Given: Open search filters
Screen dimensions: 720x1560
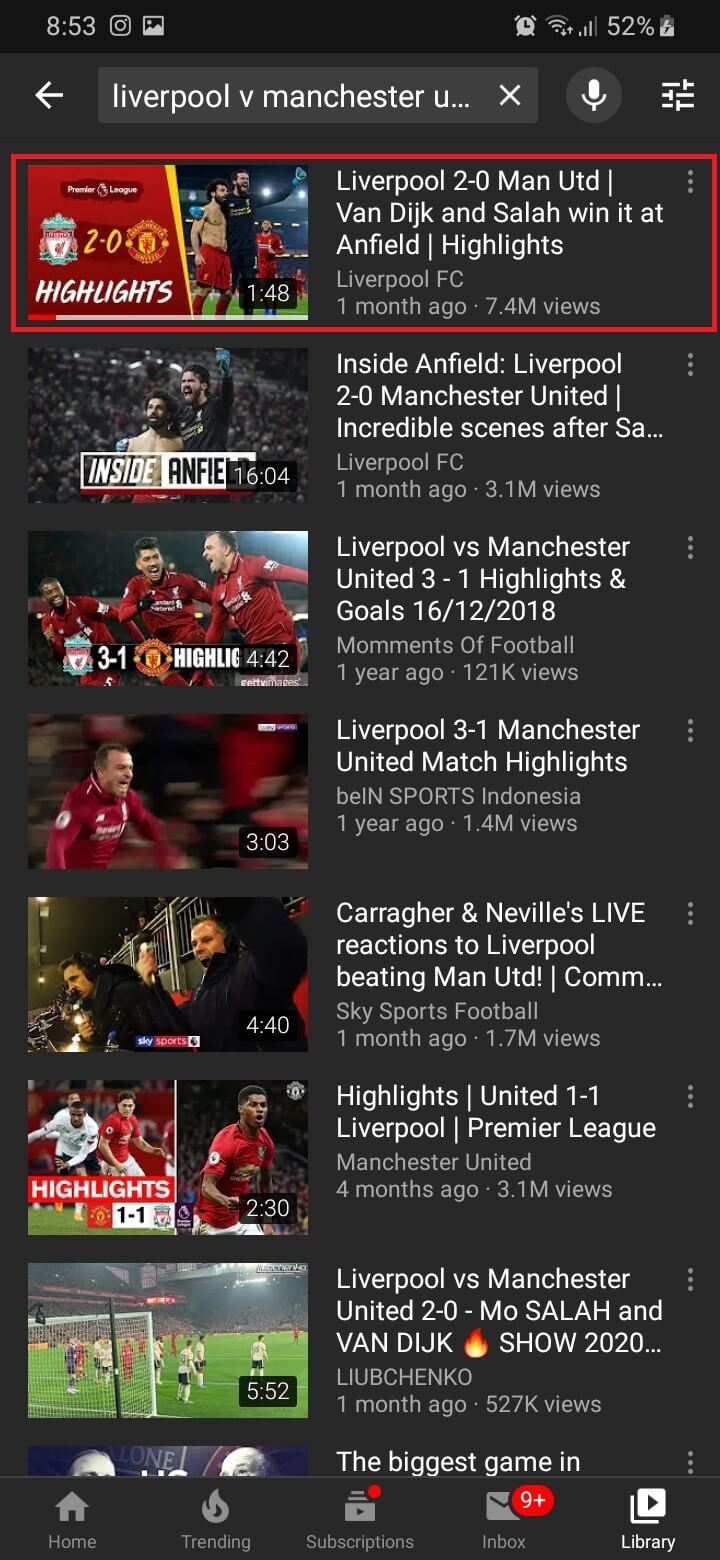Looking at the screenshot, I should (678, 96).
